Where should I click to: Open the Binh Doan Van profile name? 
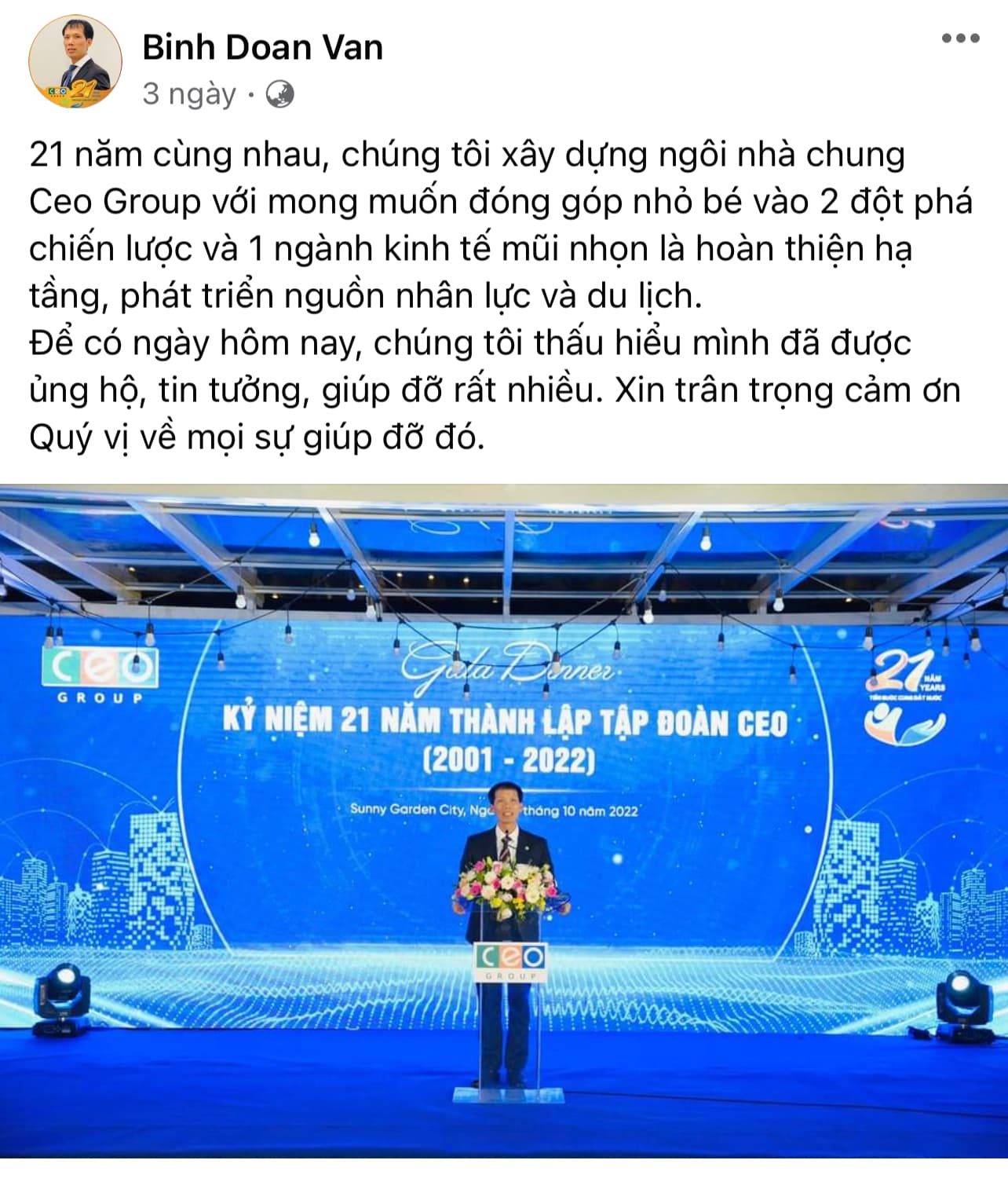262,47
